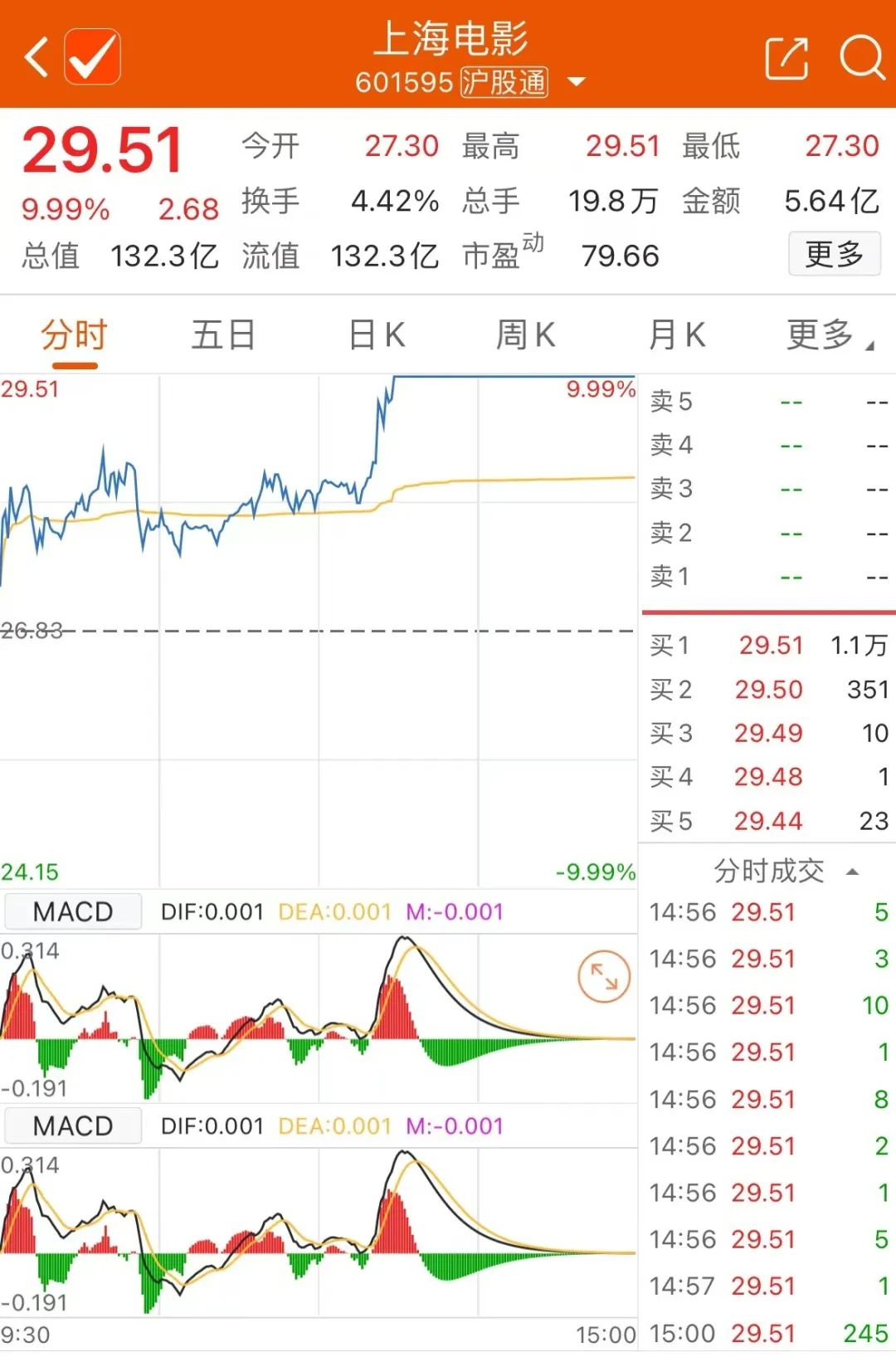
Task: Toggle the watchlist checkmark icon
Action: 92,57
